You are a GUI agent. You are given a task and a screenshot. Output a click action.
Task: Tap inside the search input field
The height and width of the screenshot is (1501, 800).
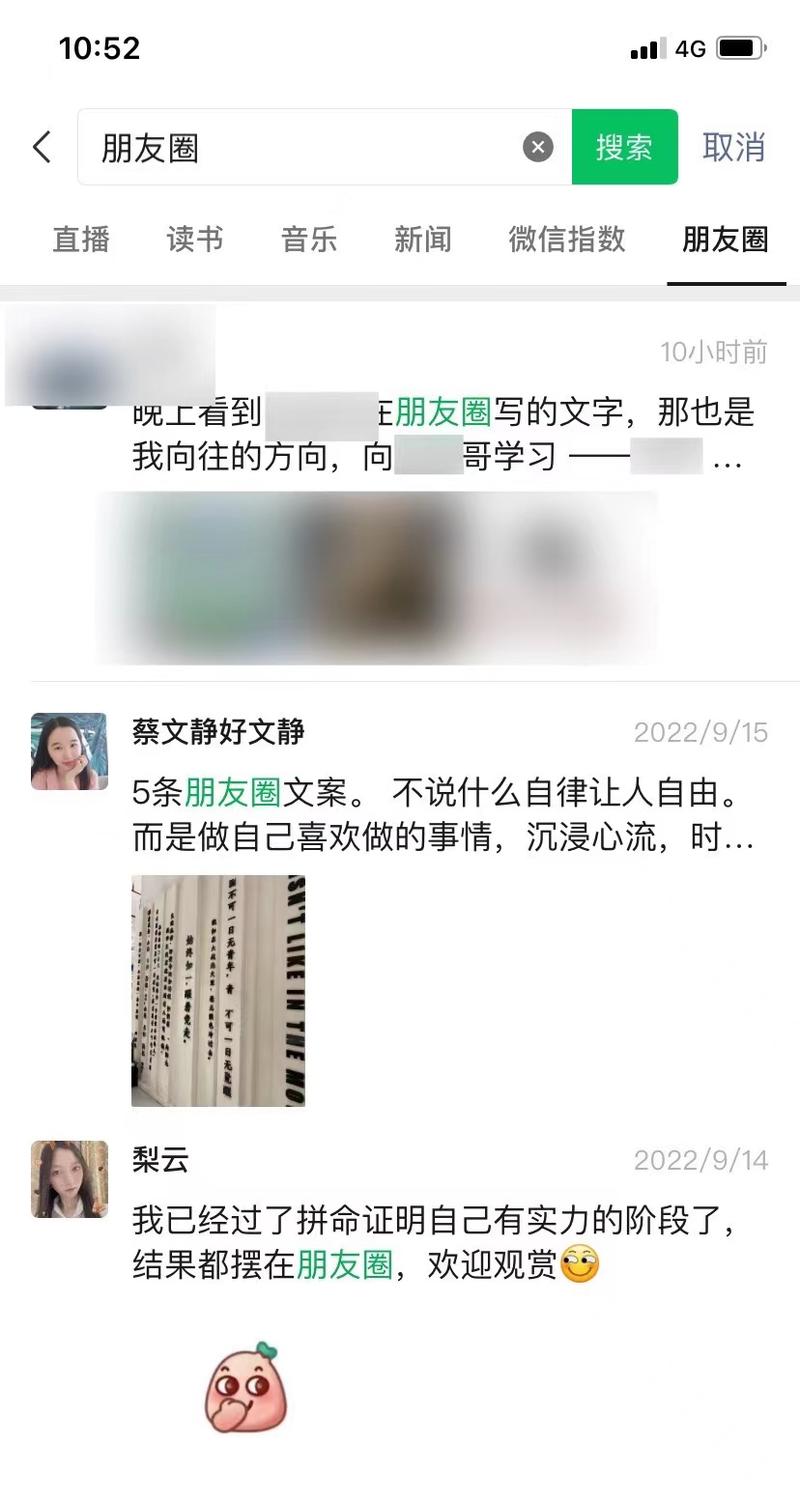300,147
